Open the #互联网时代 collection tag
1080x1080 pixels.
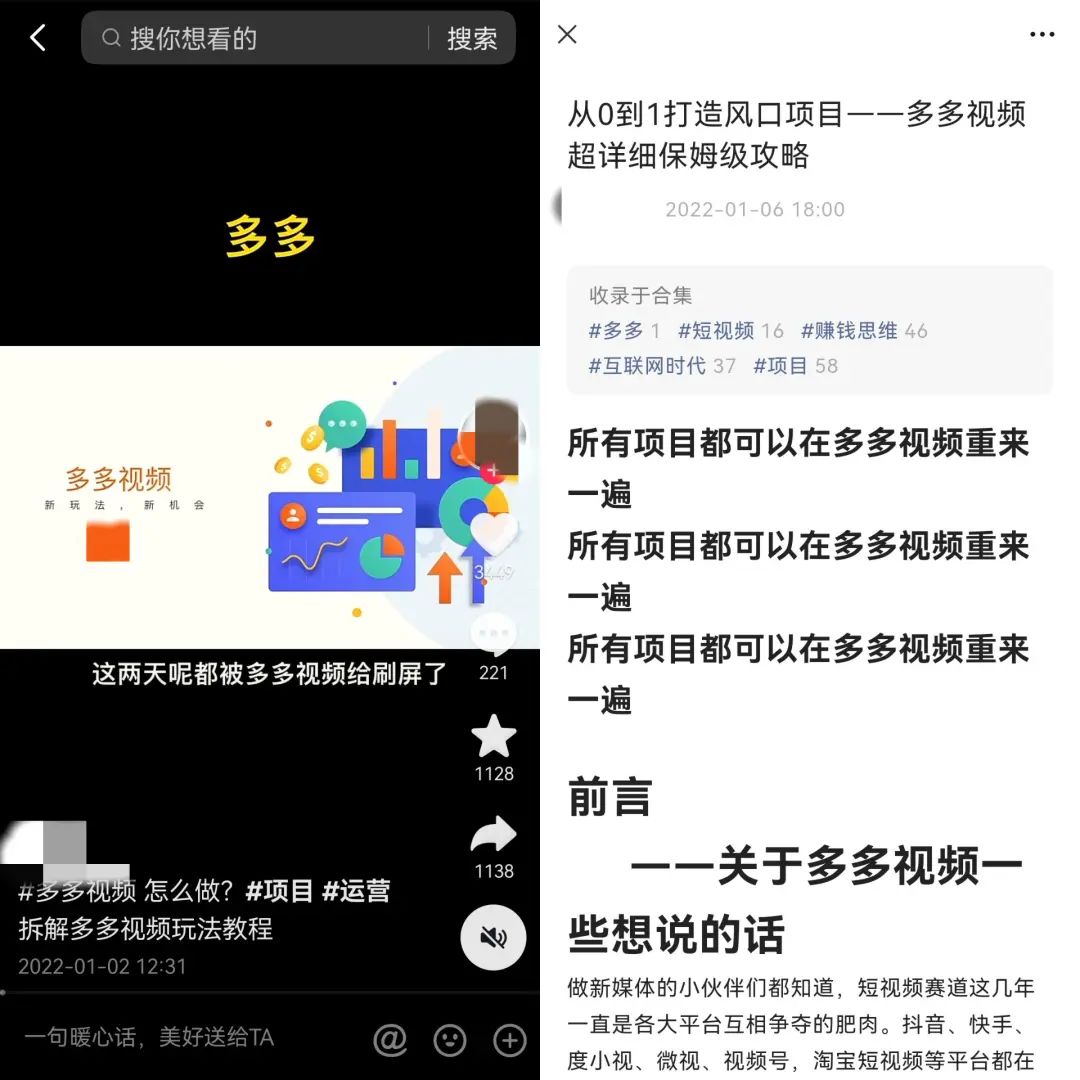(x=647, y=366)
